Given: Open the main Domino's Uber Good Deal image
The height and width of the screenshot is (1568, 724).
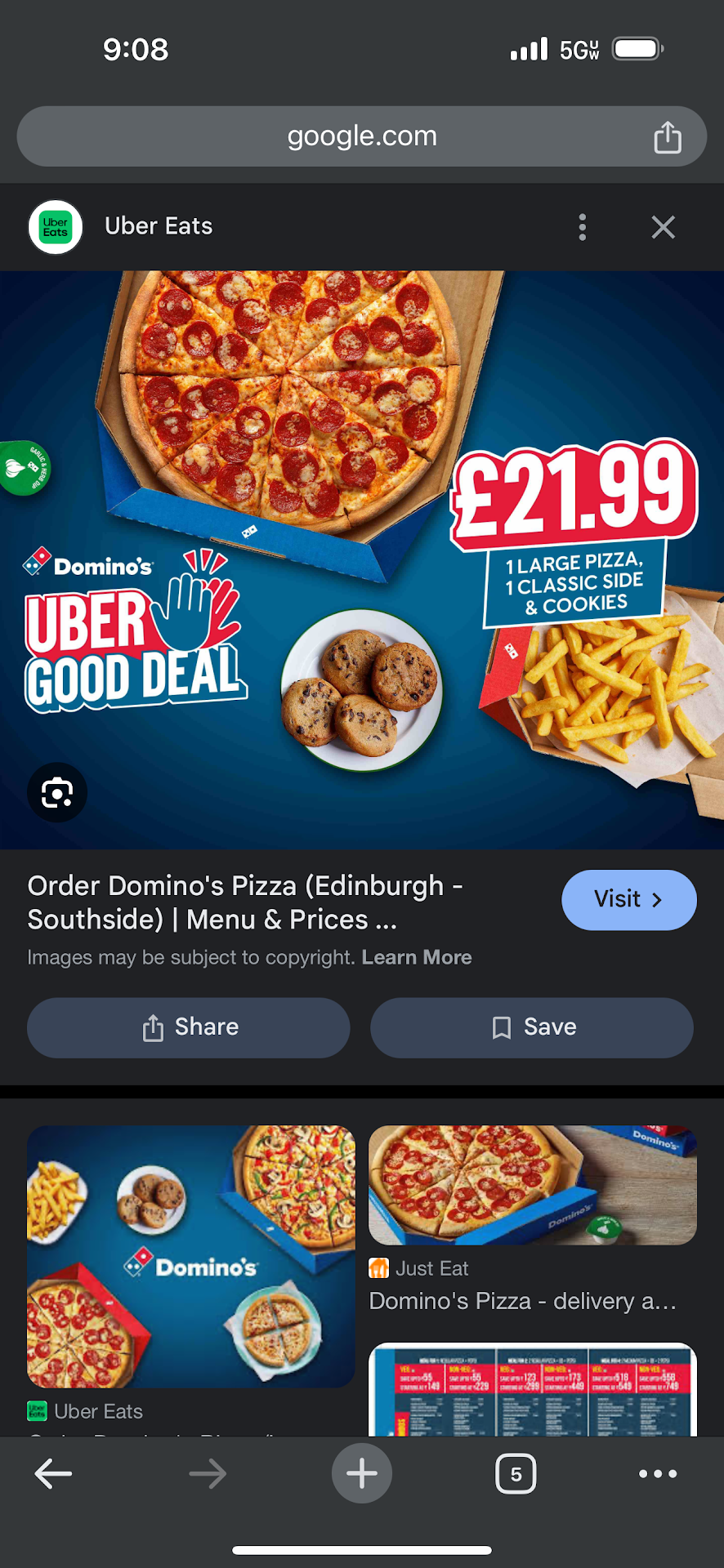Looking at the screenshot, I should click(361, 559).
